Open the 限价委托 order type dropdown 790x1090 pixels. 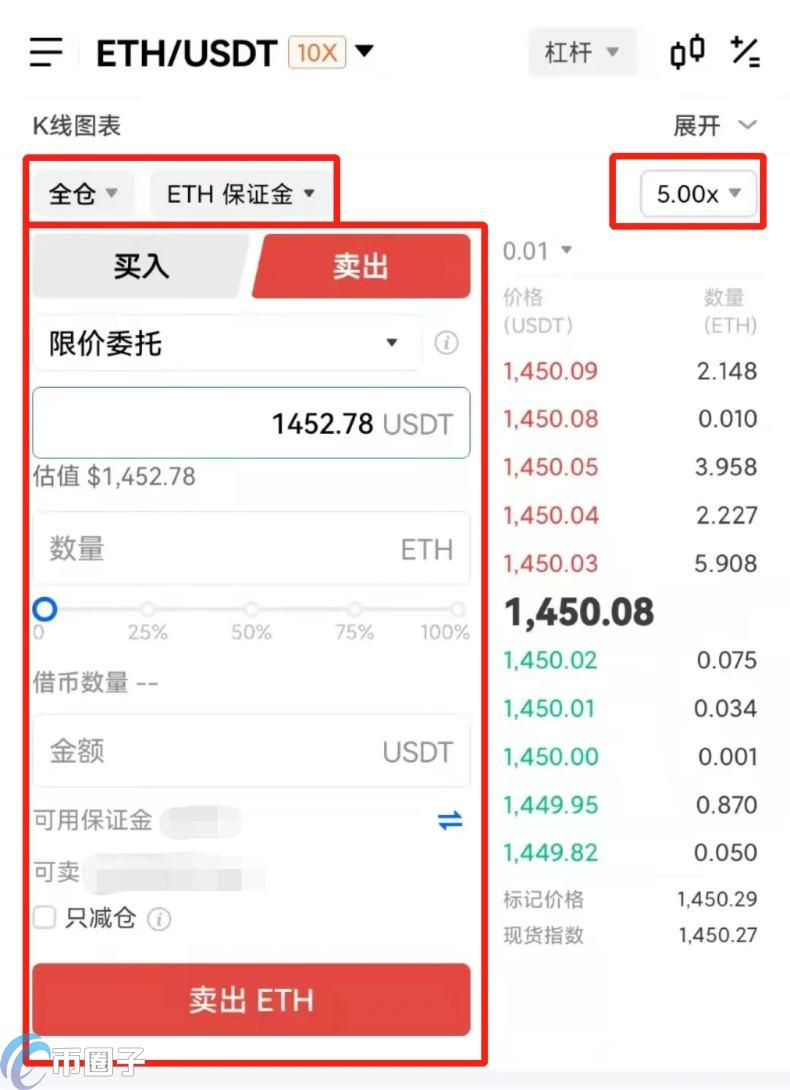tap(226, 344)
